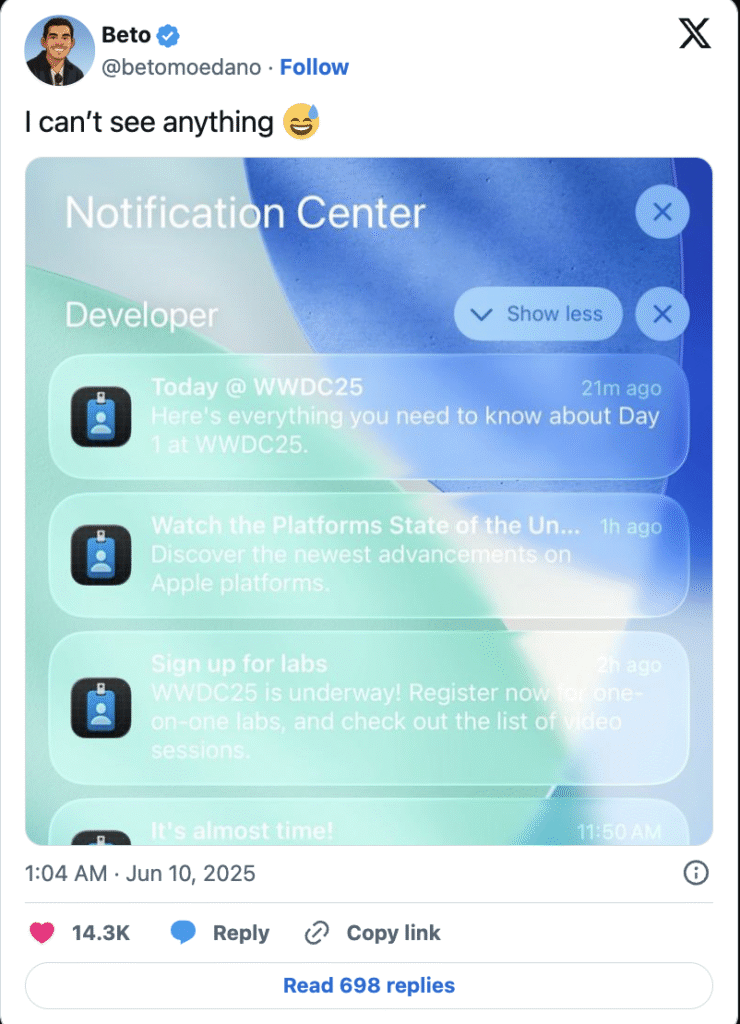Viewport: 740px width, 1024px height.
Task: Copy link to this tweet
Action: [x=373, y=933]
